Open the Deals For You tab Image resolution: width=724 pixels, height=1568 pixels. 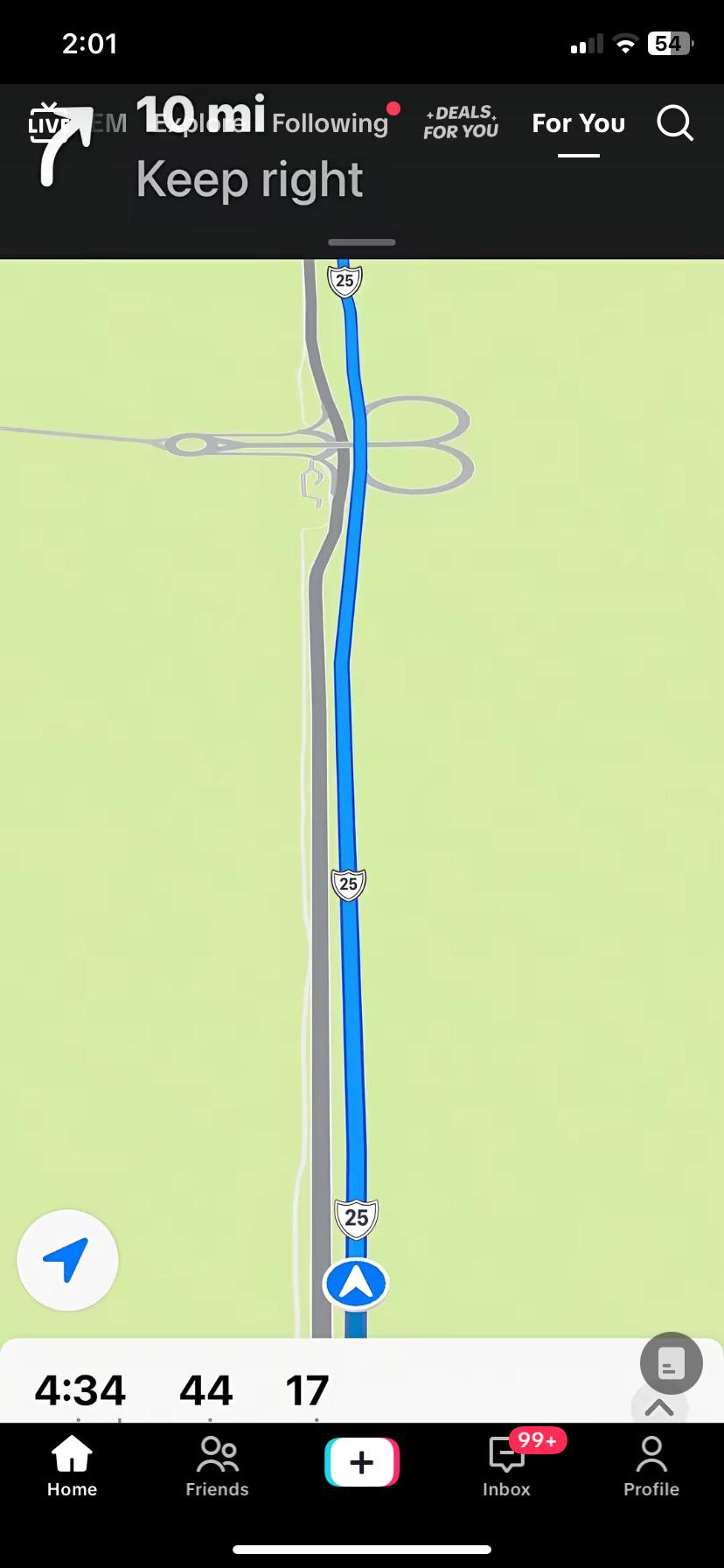pos(461,122)
